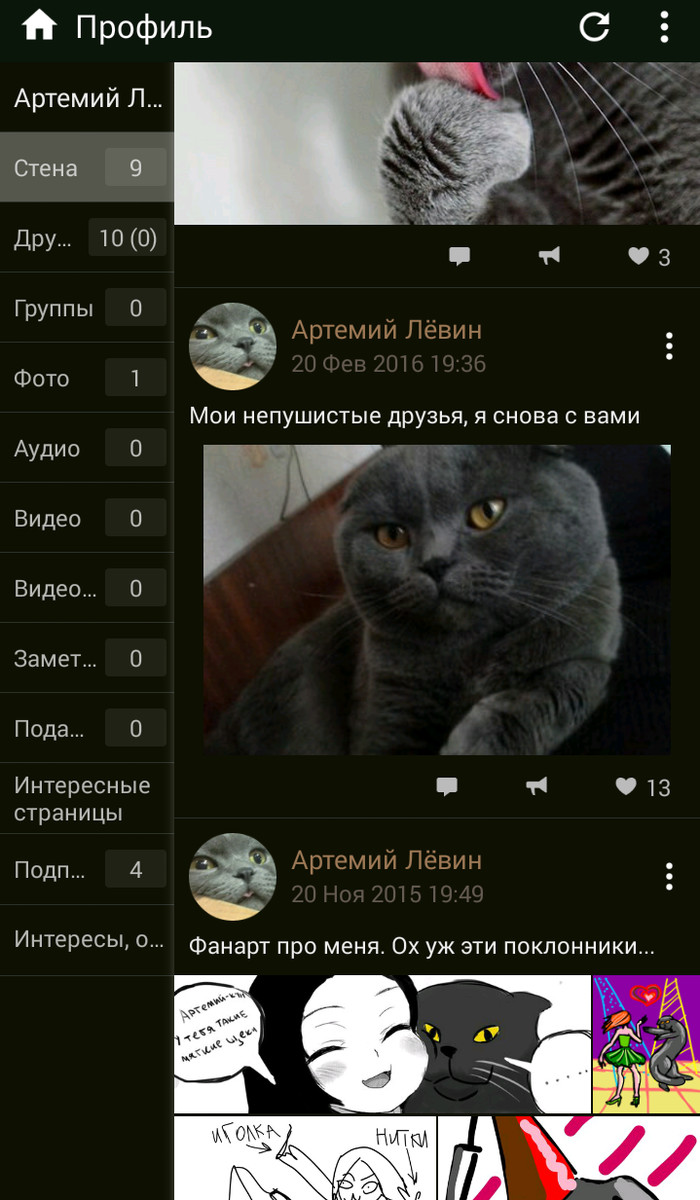Open the gray cat photo in the post

[x=436, y=600]
